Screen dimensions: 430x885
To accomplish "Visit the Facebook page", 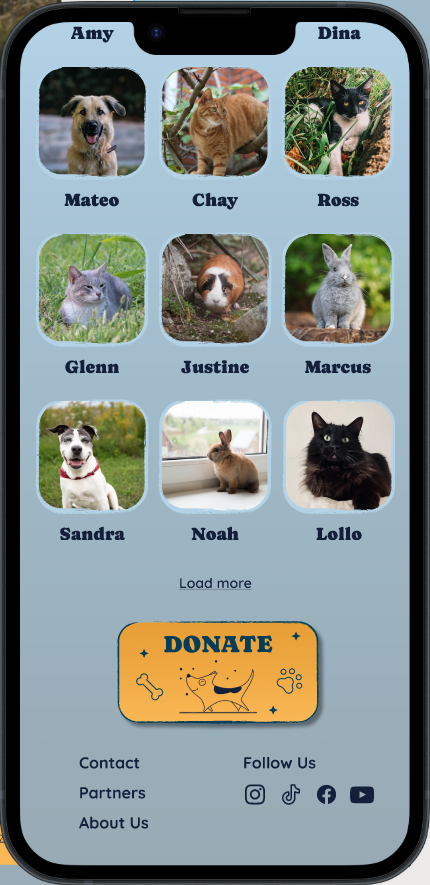I will coord(326,795).
